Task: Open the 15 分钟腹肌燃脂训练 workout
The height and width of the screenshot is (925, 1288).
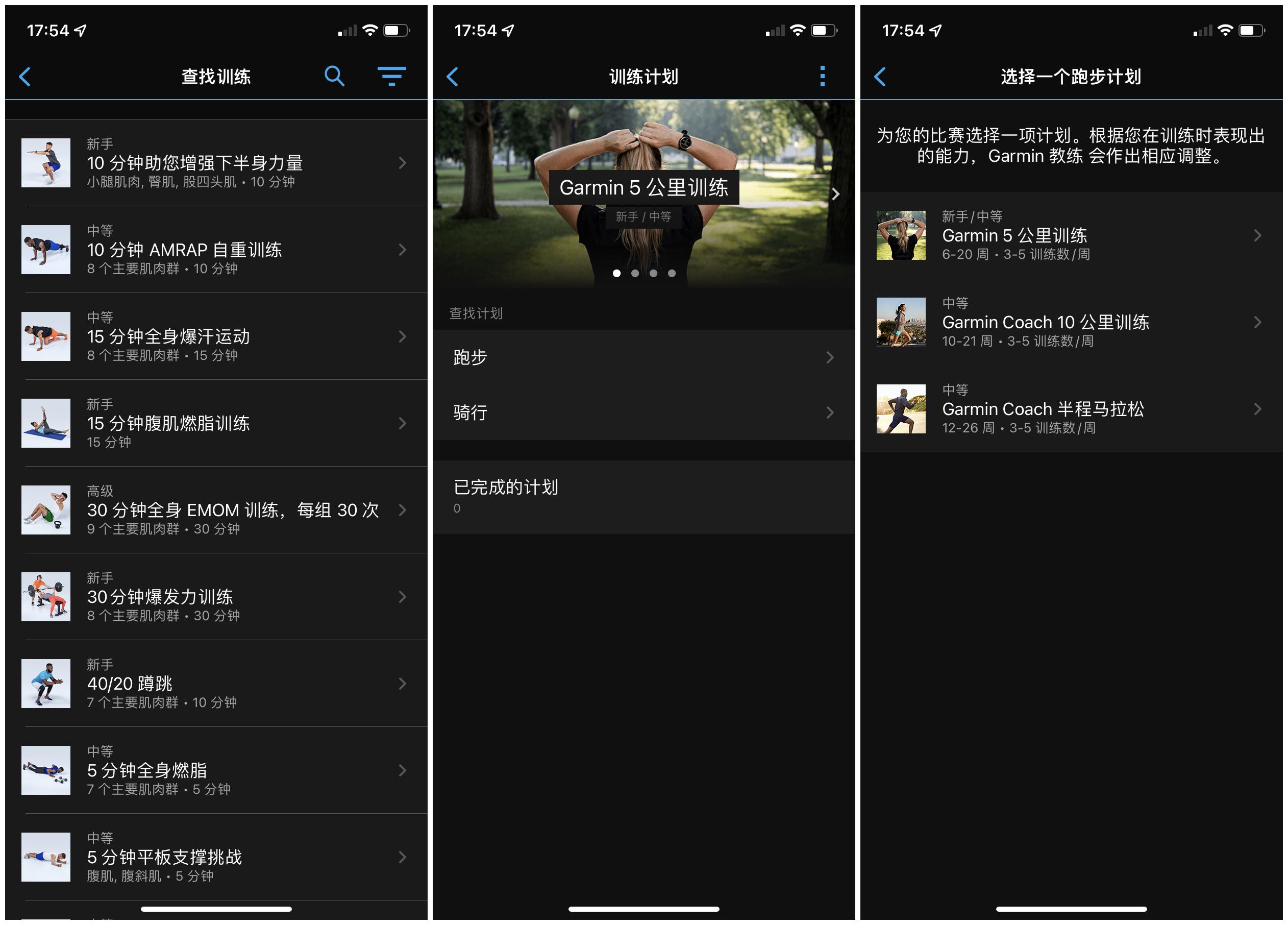Action: point(216,423)
